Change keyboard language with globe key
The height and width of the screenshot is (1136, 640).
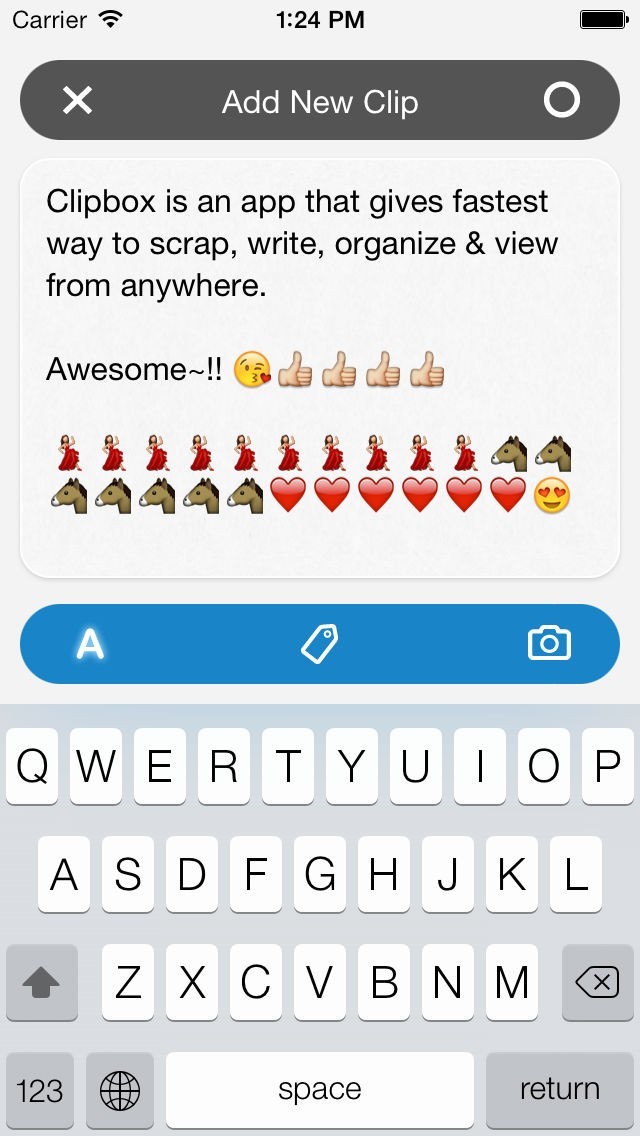[x=120, y=1089]
